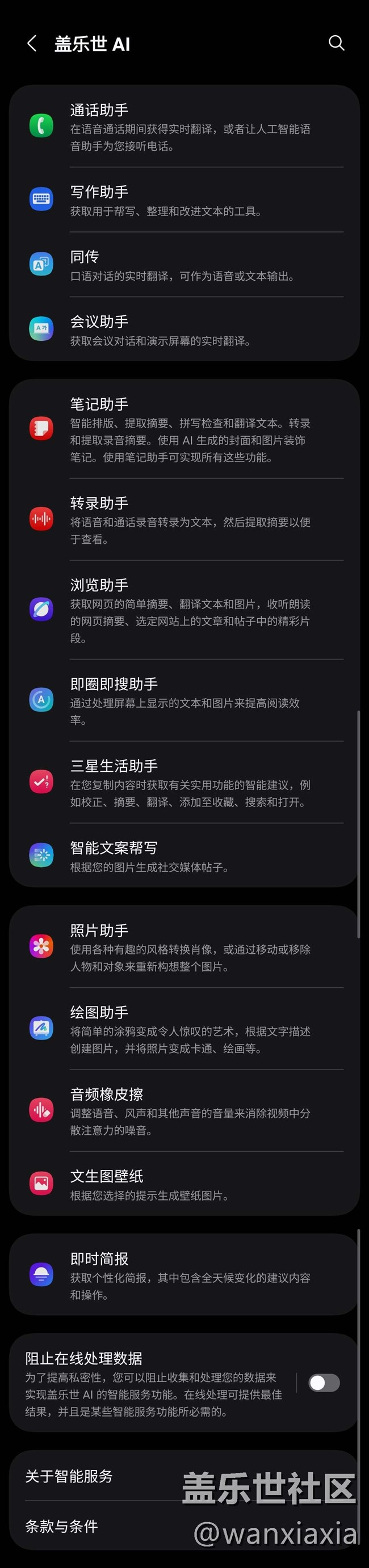The height and width of the screenshot is (1568, 369).
Task: Open the 写作助手 row
Action: [184, 200]
